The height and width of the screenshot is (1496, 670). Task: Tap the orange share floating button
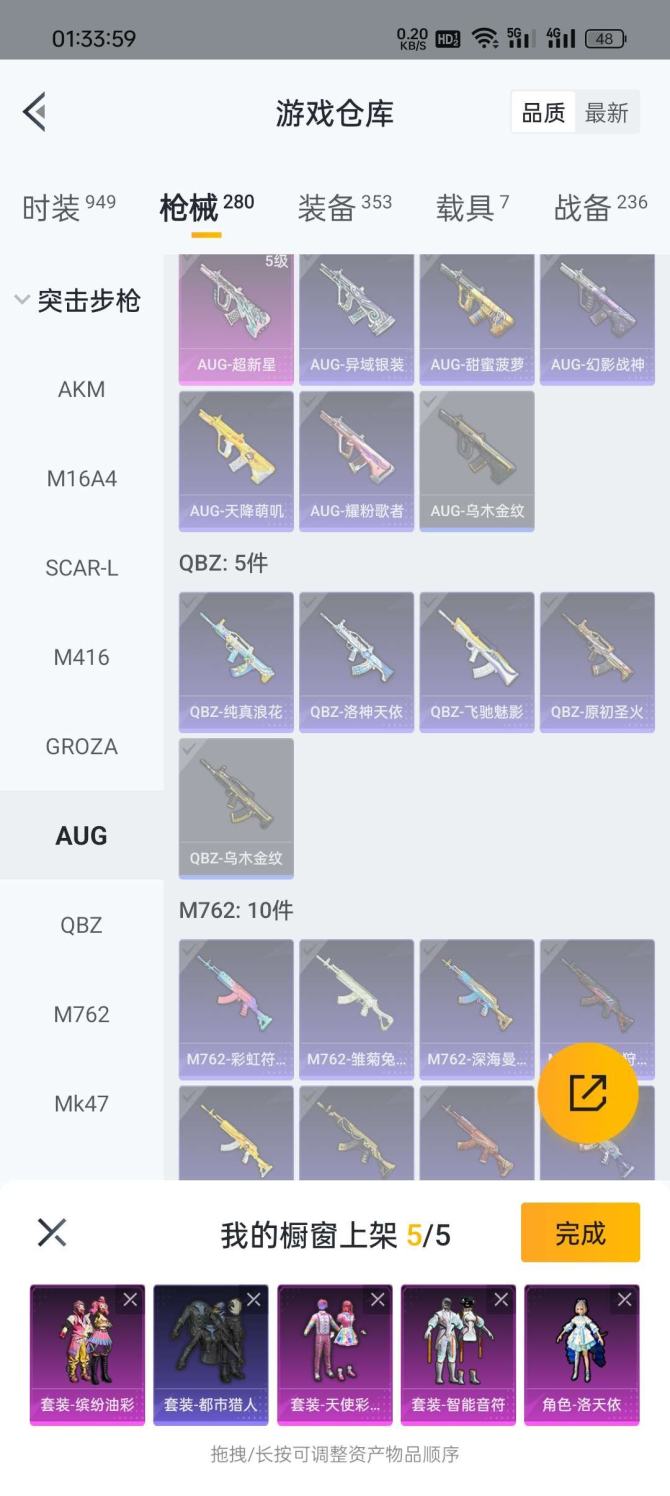(587, 1093)
